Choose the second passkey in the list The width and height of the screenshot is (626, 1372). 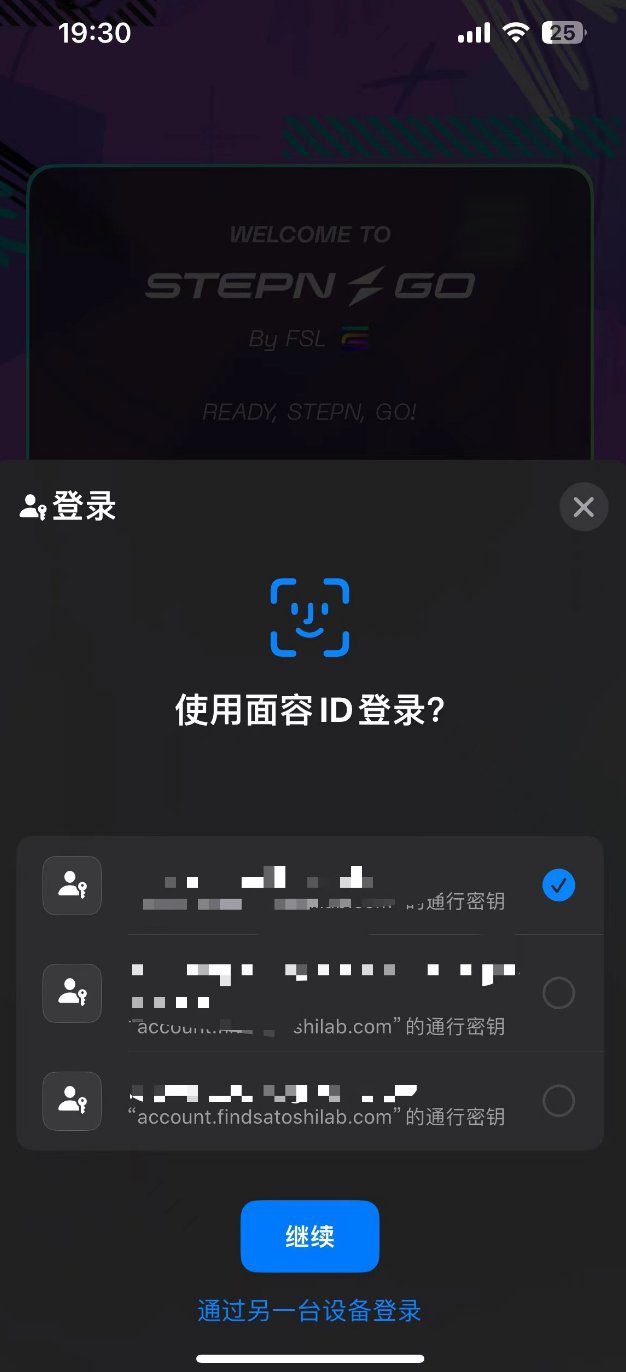click(310, 994)
